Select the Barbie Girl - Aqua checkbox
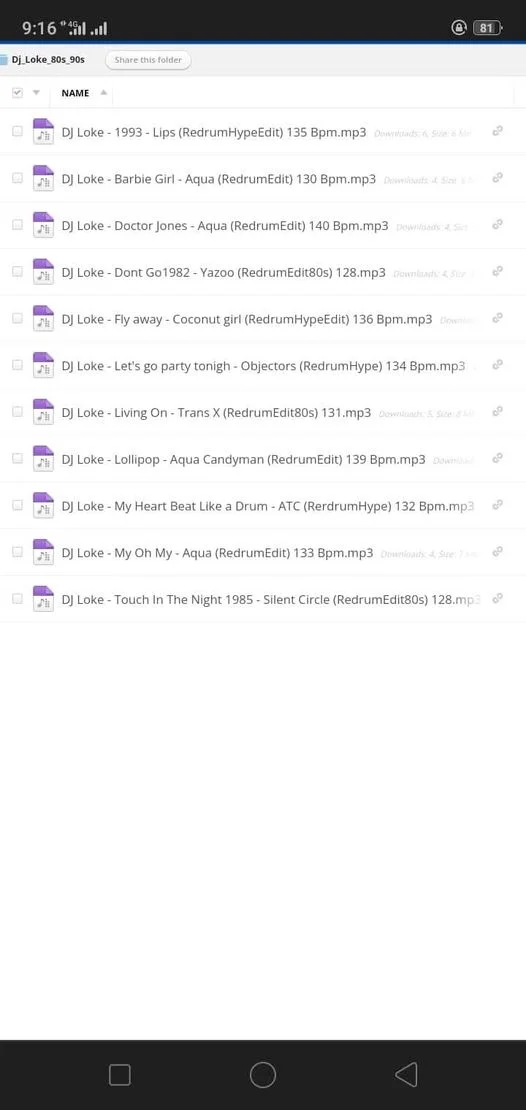This screenshot has width=526, height=1110. (18, 178)
